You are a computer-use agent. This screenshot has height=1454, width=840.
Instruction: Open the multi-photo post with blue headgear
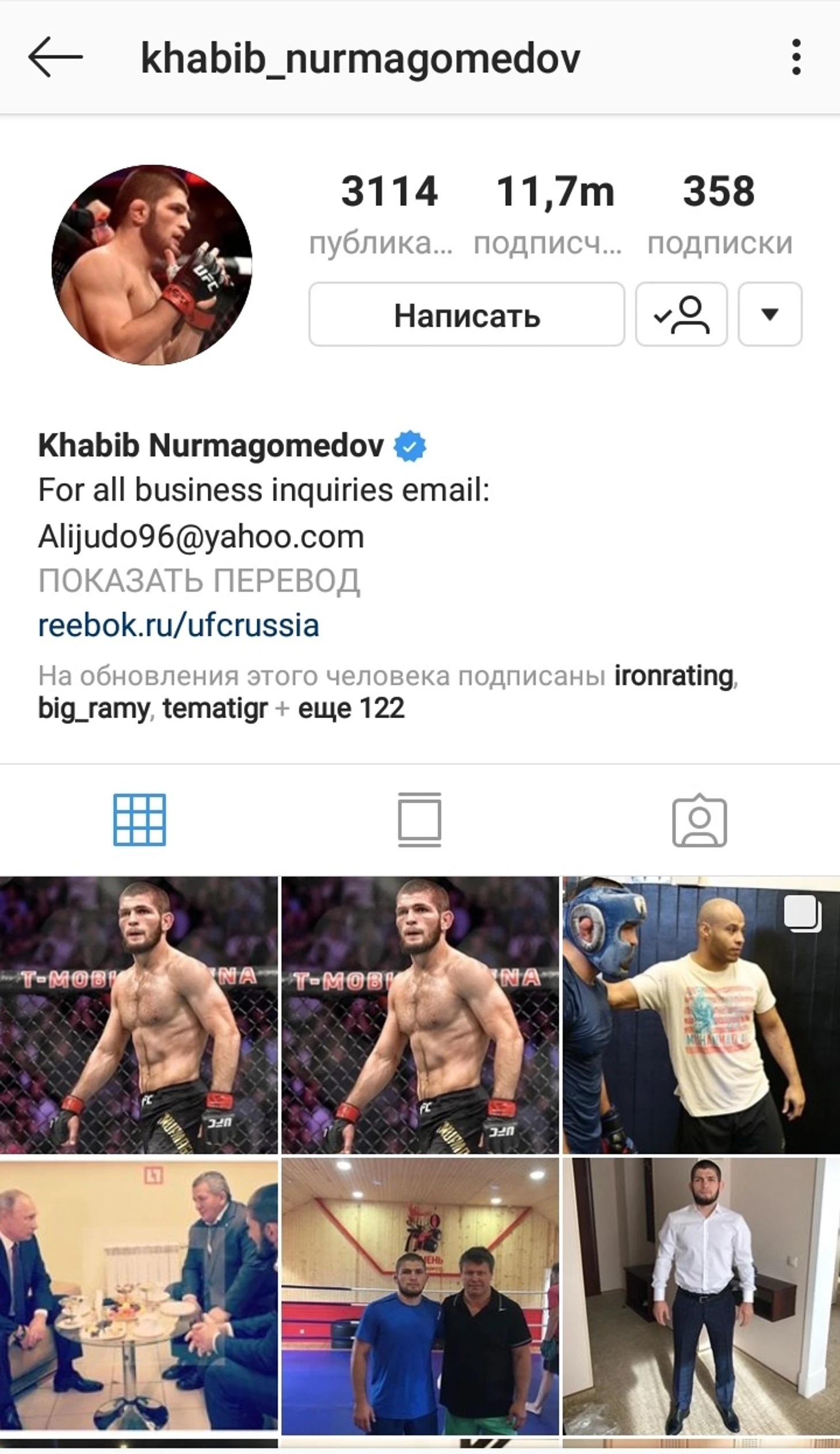[701, 1015]
